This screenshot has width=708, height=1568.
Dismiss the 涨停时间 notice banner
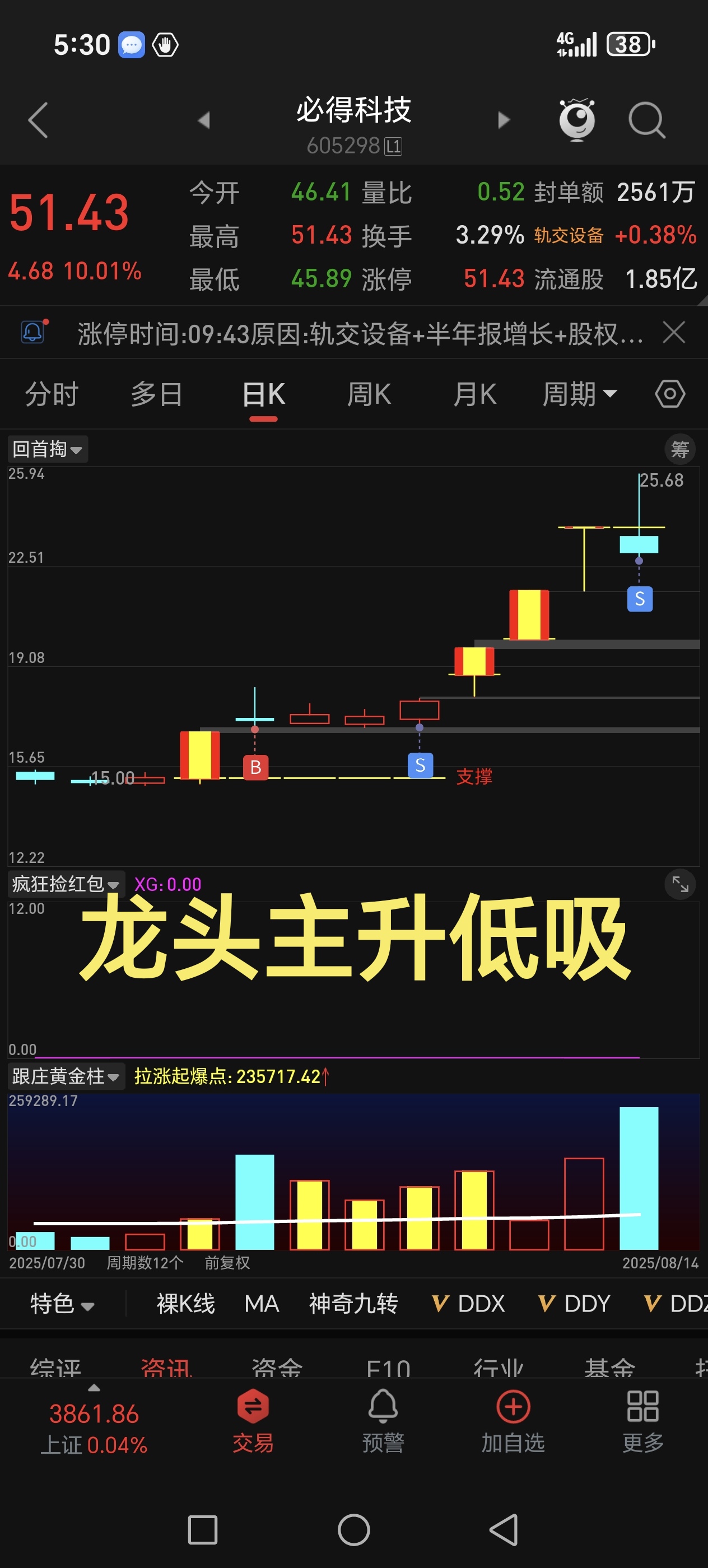[x=674, y=333]
